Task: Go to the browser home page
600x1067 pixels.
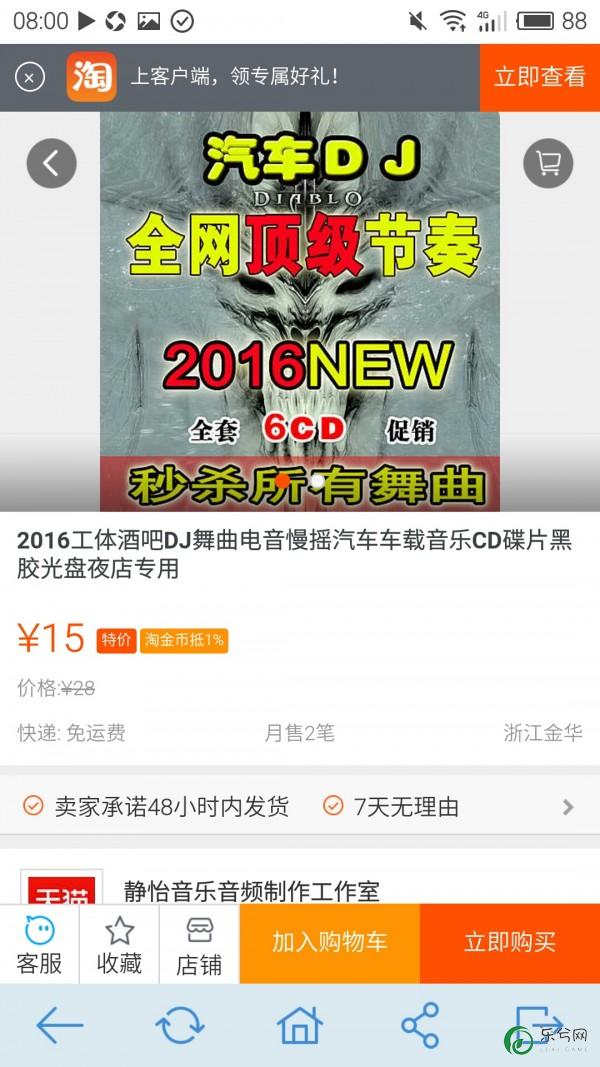Action: (300, 1025)
